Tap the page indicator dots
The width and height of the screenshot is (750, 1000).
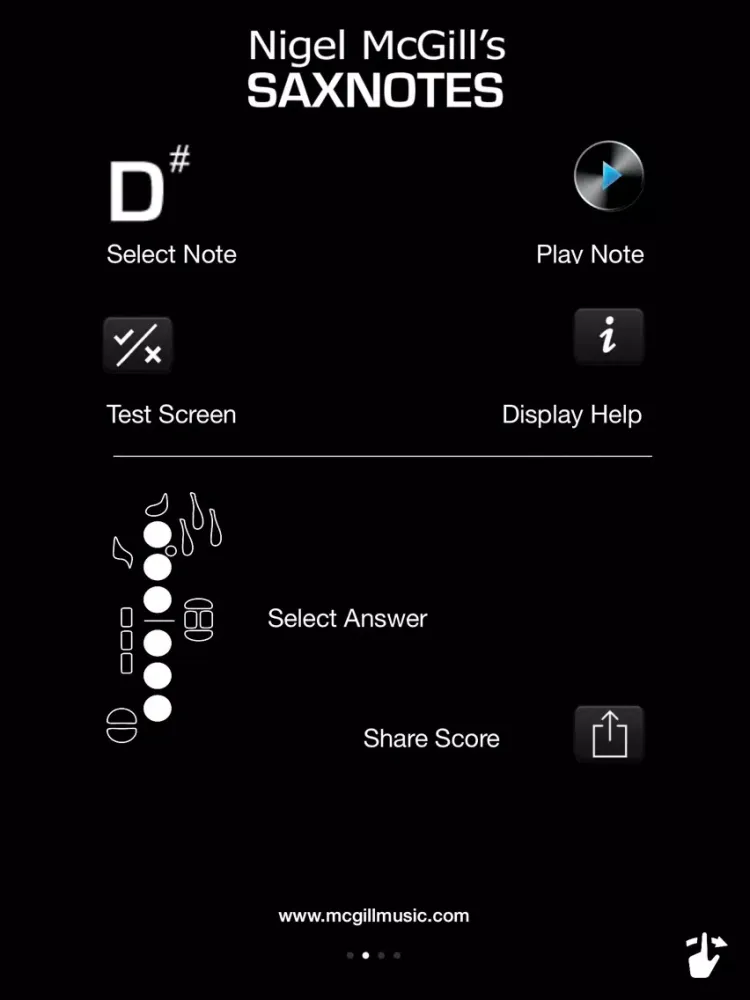coord(373,955)
